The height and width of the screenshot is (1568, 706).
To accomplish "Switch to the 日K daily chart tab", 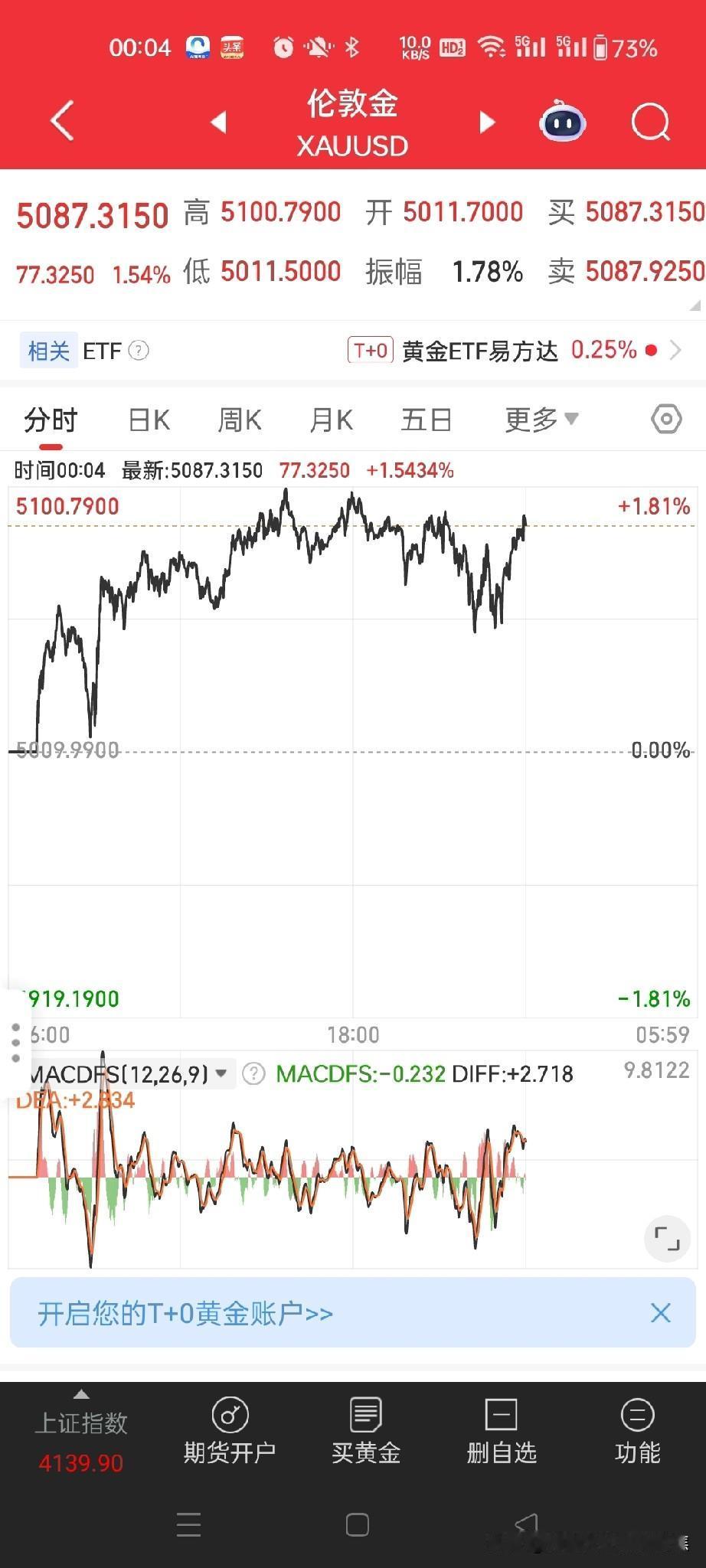I will click(x=148, y=419).
